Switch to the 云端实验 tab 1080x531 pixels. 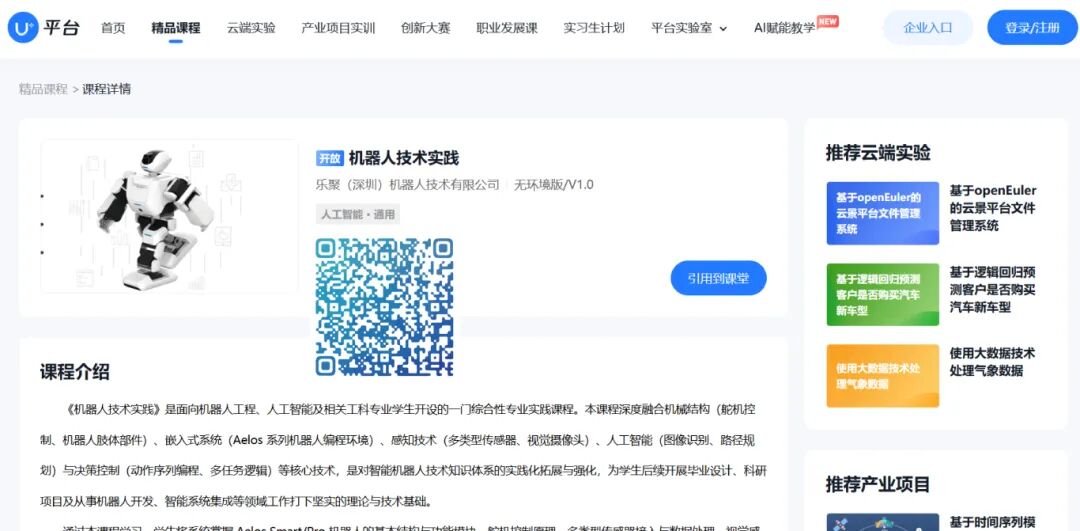coord(251,28)
